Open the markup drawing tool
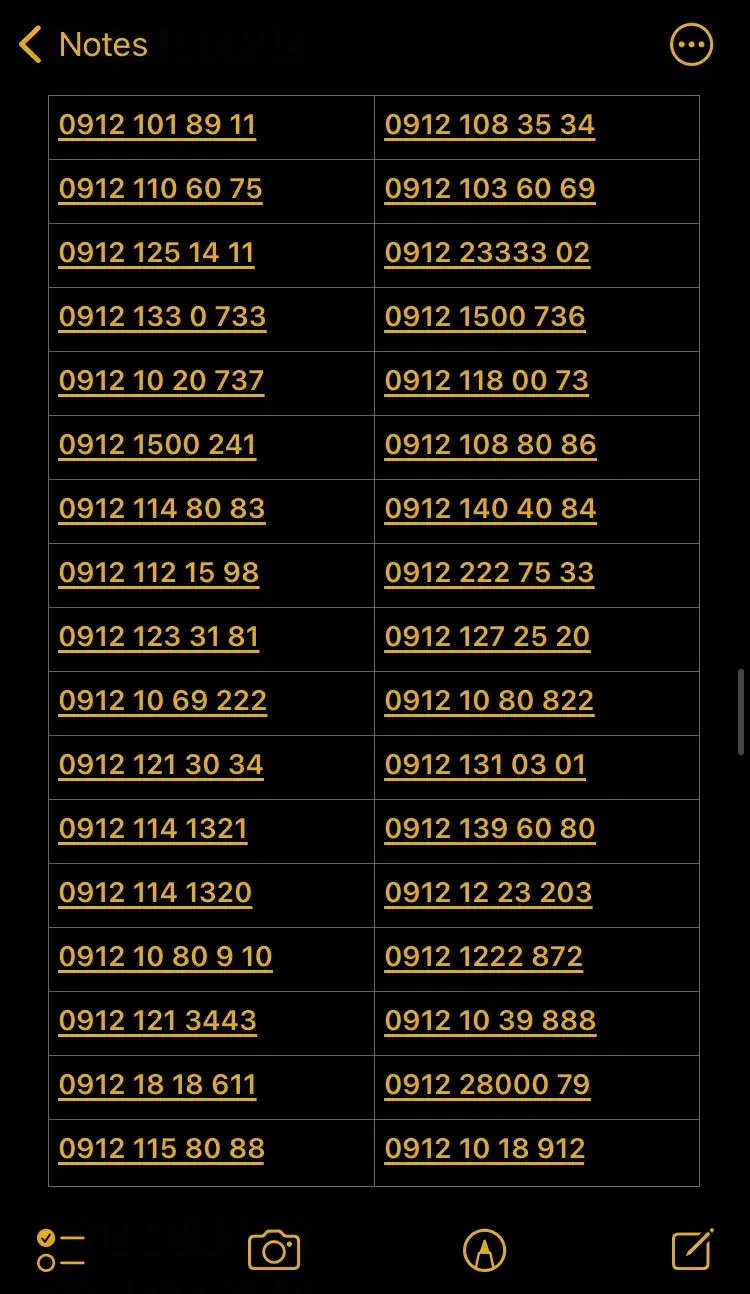The image size is (750, 1294). pos(487,1249)
